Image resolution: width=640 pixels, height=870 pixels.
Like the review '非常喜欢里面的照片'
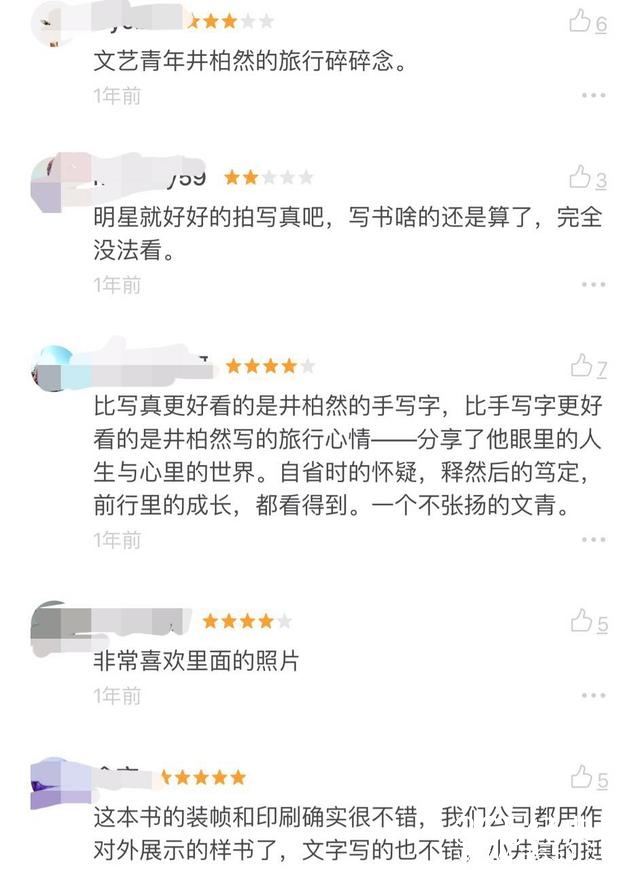coord(581,622)
